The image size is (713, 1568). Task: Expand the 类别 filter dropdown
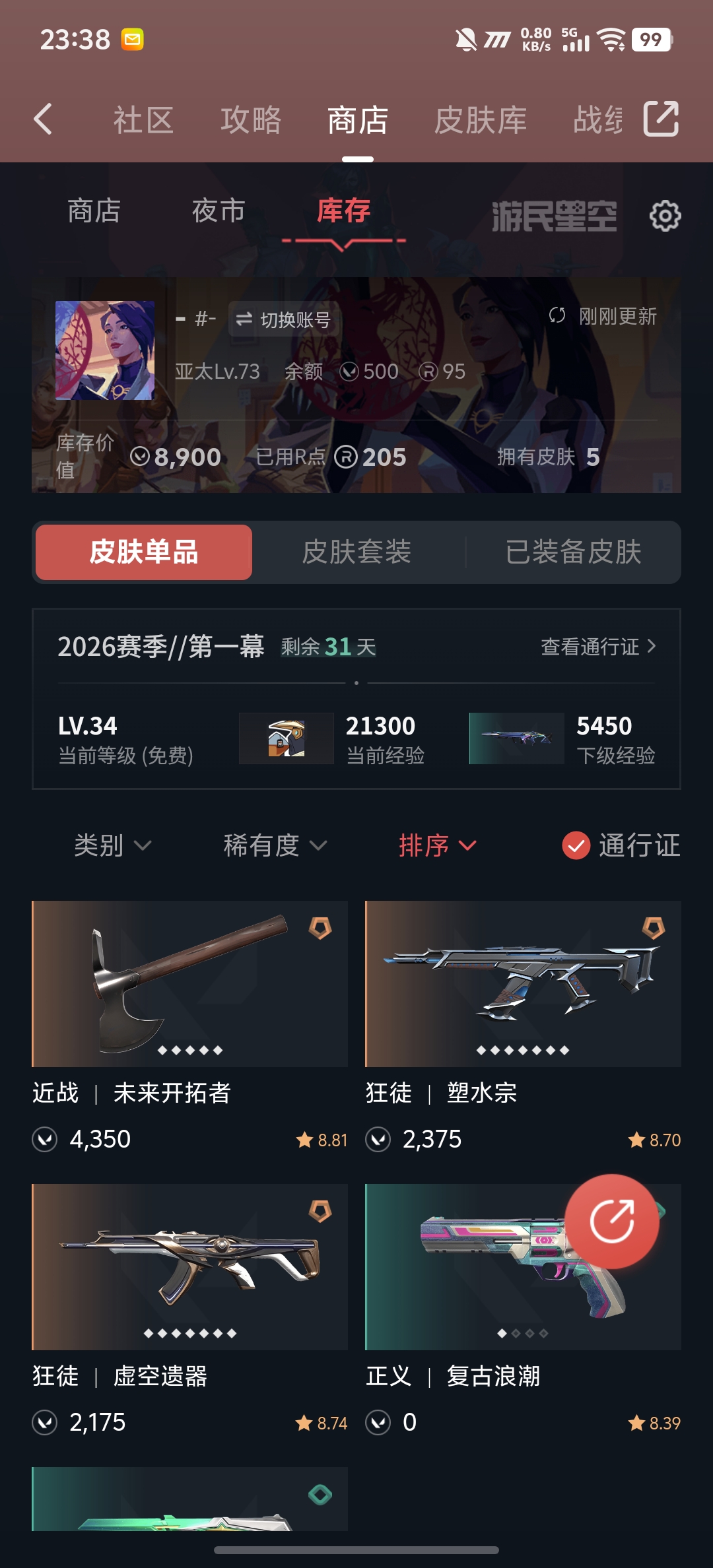pos(112,845)
